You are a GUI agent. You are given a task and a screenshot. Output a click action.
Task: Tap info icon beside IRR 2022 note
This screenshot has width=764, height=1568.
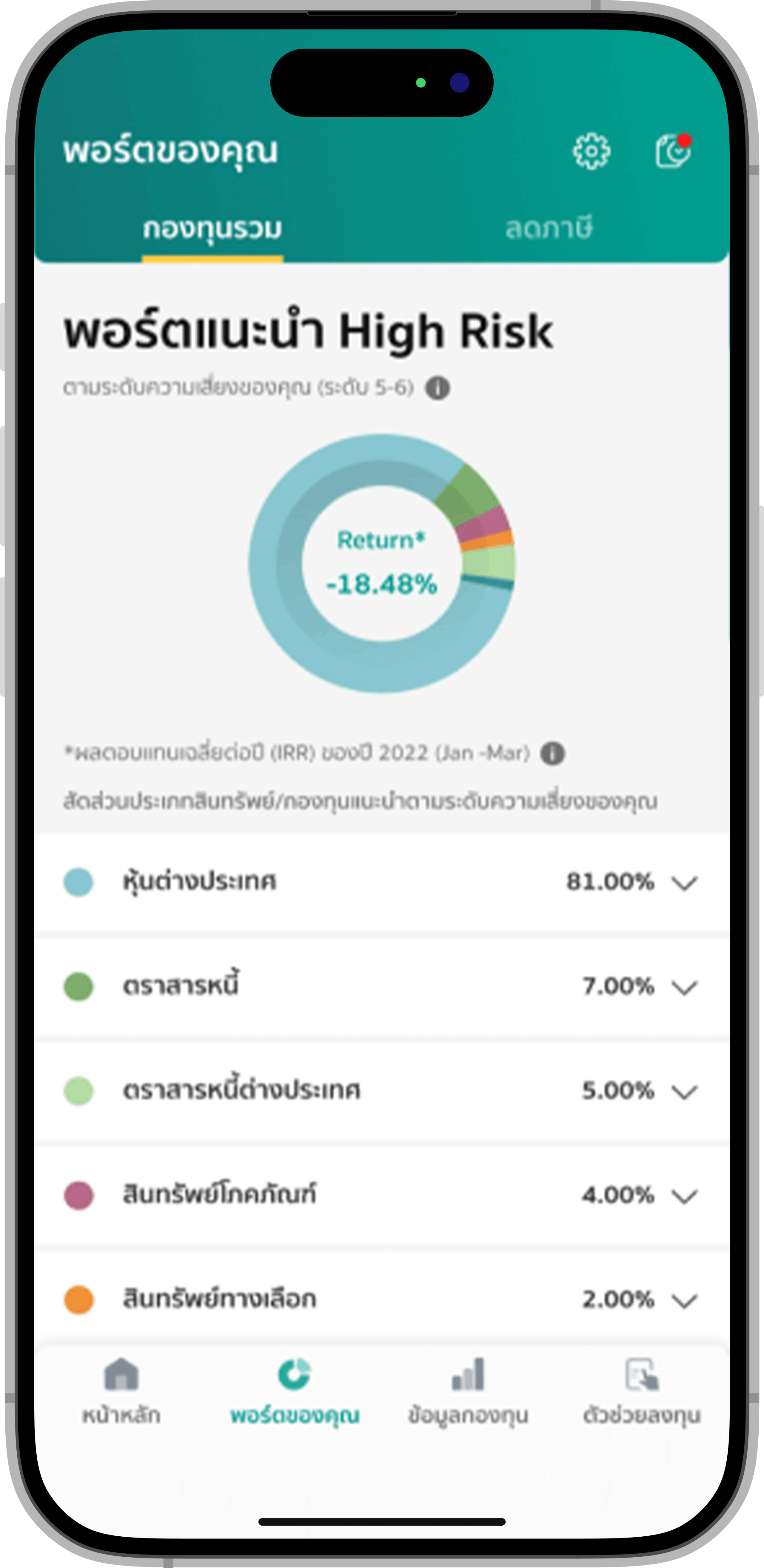[553, 753]
